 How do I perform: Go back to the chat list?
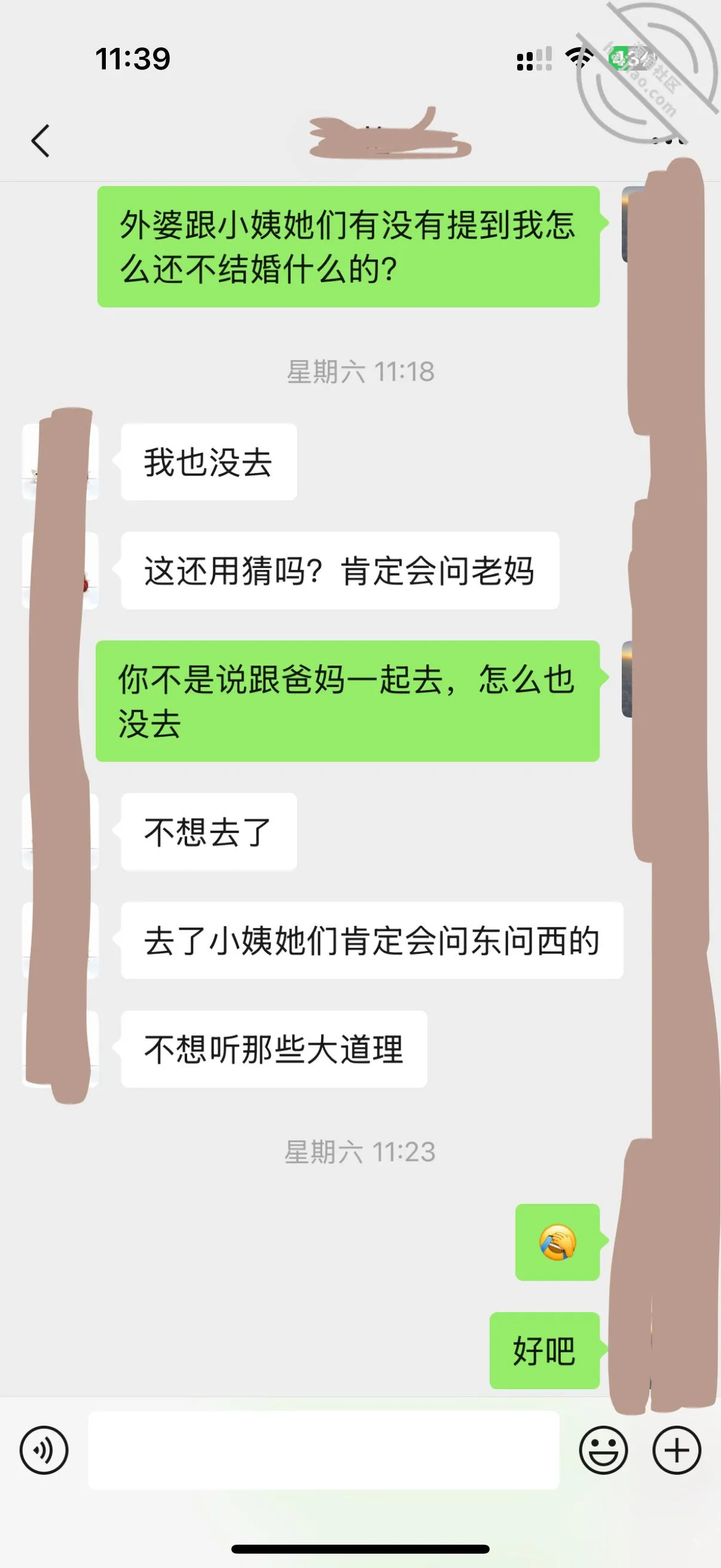tap(40, 141)
